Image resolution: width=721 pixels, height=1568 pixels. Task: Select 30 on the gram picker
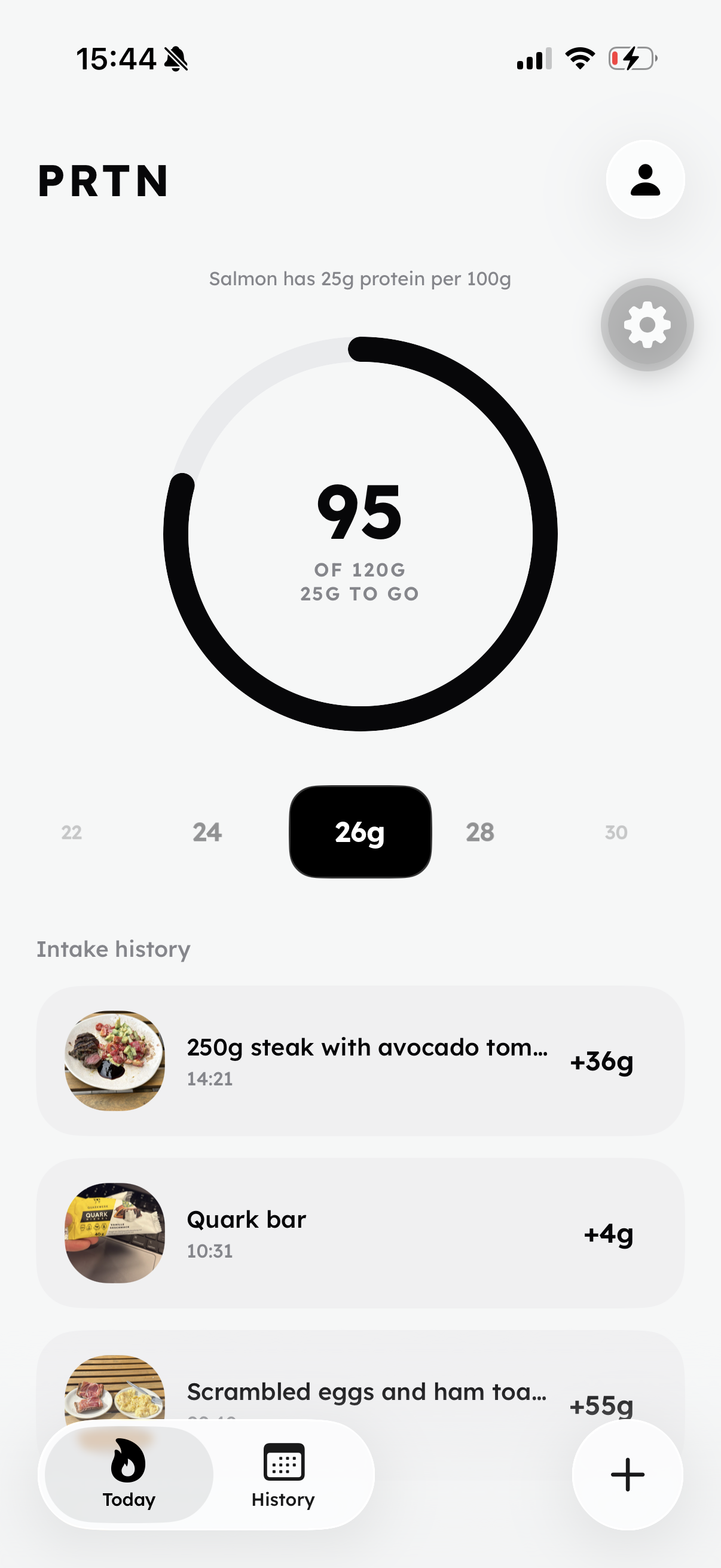616,832
